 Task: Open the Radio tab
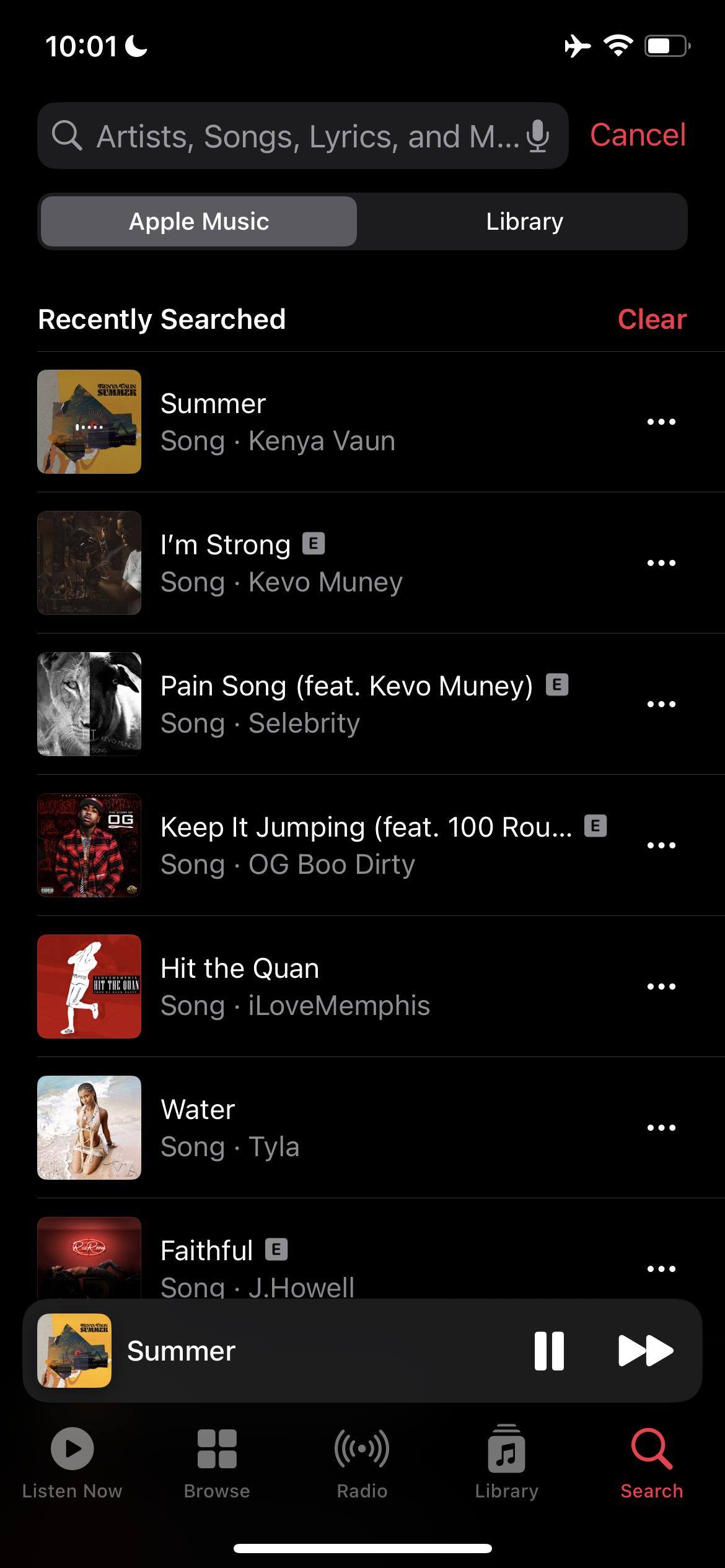(362, 1463)
